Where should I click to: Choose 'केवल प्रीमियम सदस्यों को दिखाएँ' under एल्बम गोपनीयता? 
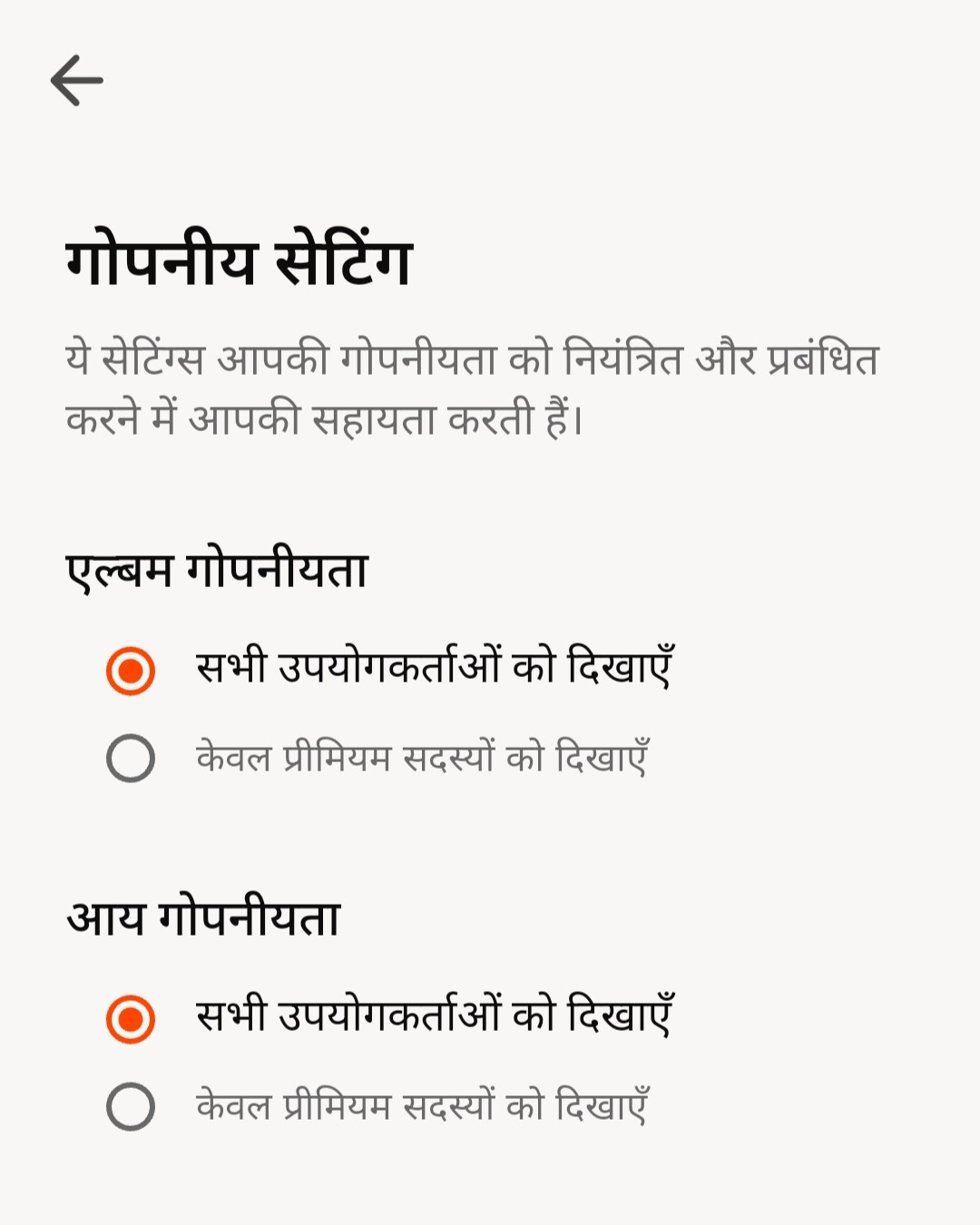131,758
